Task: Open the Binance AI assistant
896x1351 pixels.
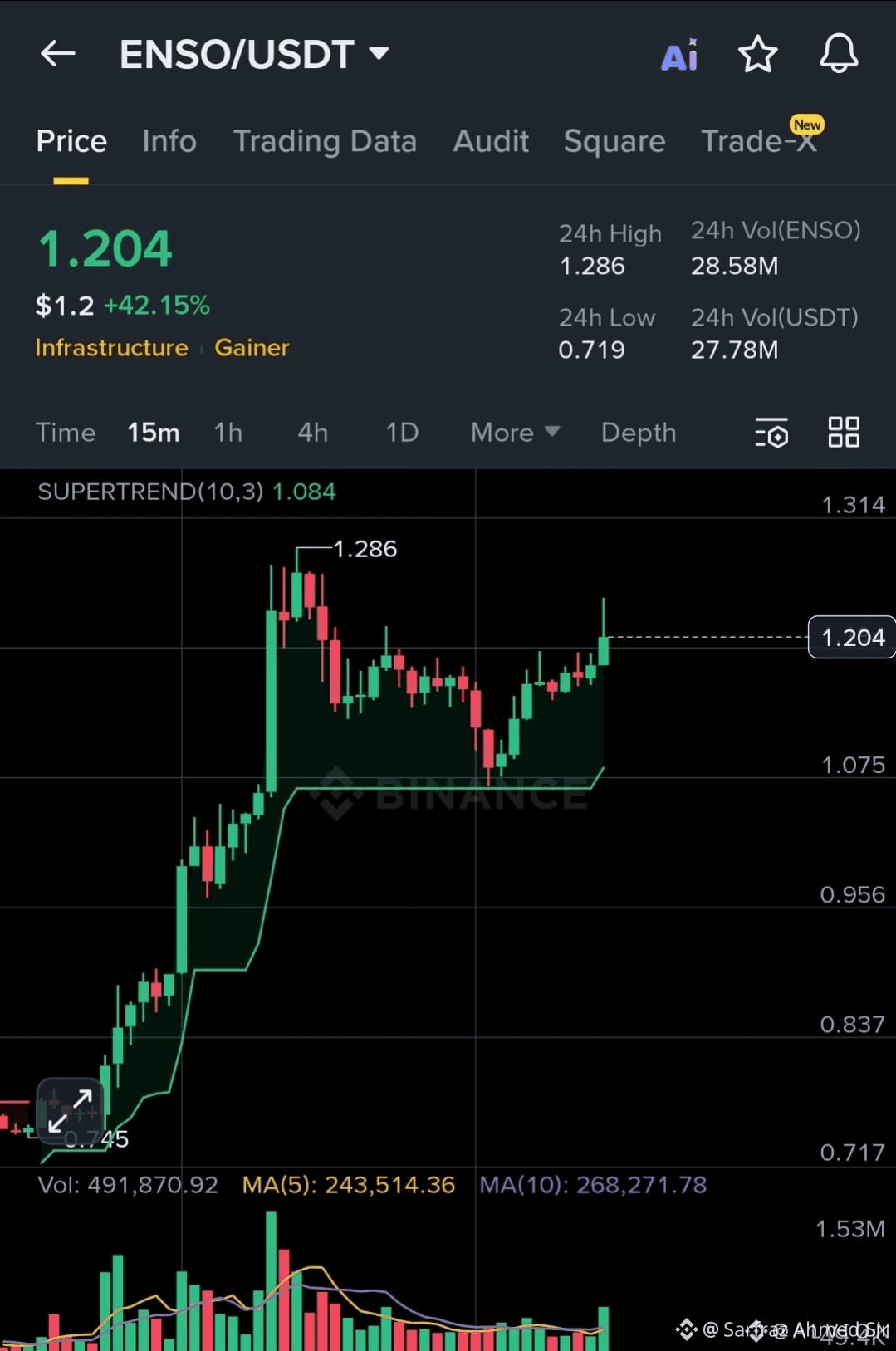Action: click(679, 55)
